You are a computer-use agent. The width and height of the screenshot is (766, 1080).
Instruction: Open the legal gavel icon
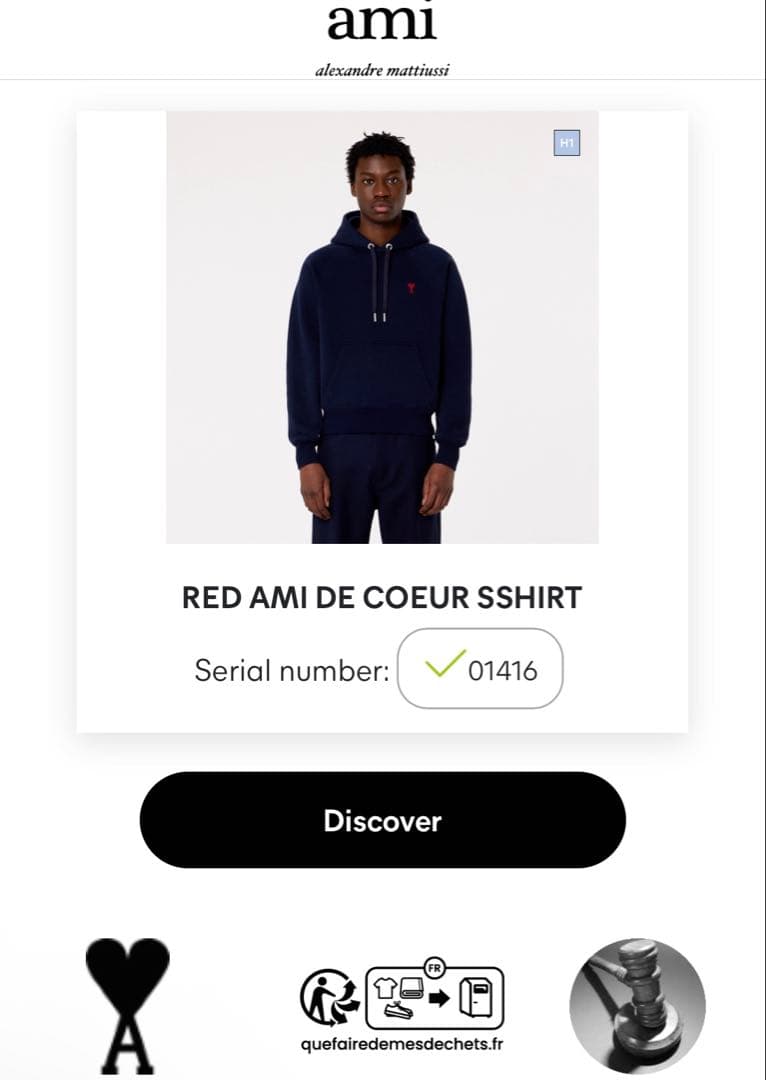[636, 1005]
